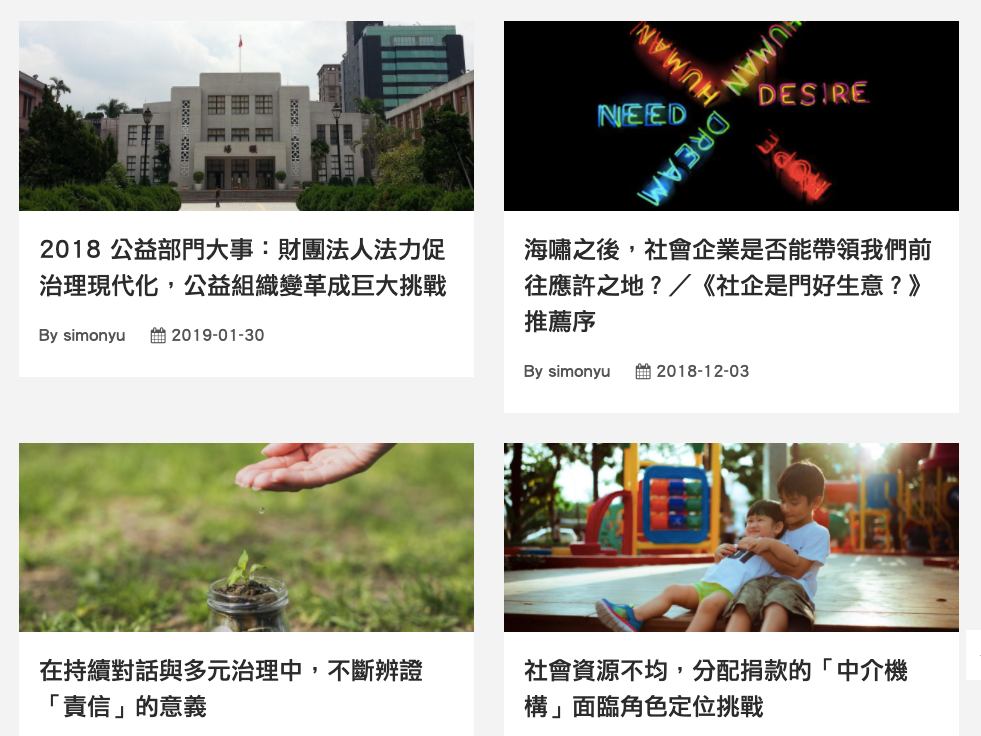Open the hand watering seedling image

pos(246,537)
